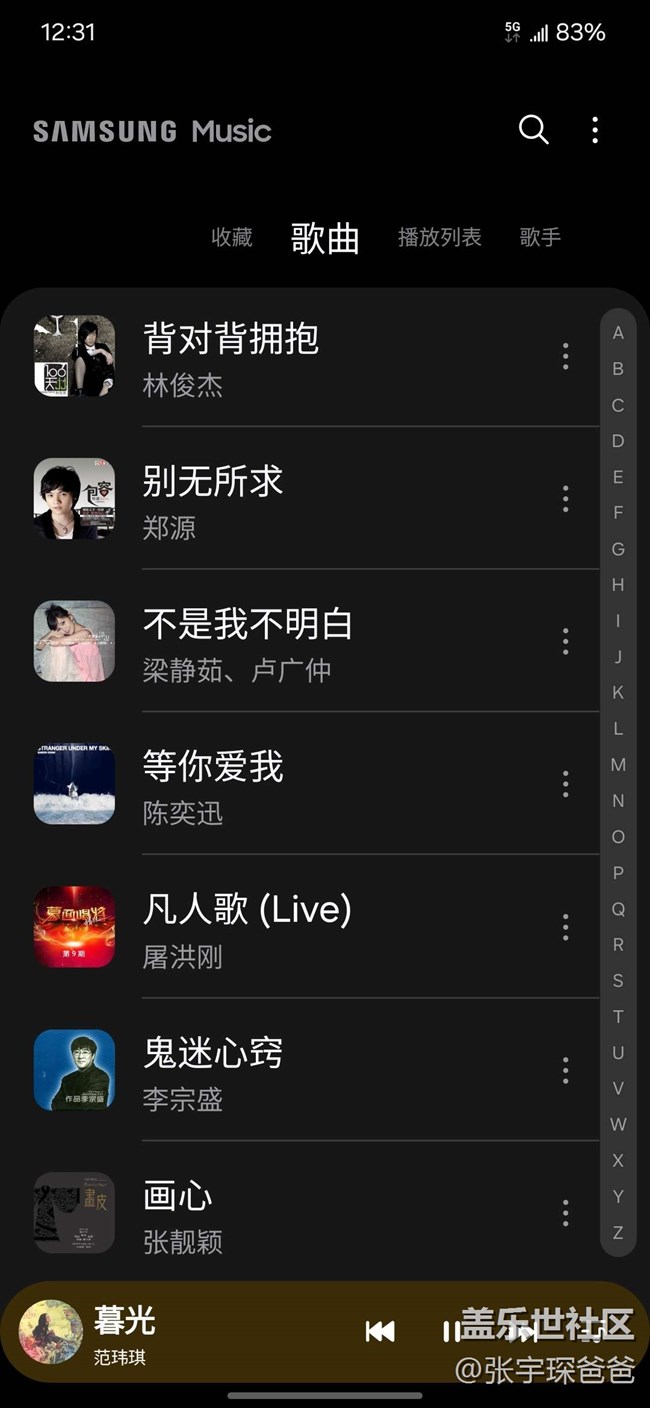Open the main overflow menu in the header
The height and width of the screenshot is (1408, 650).
(x=595, y=129)
